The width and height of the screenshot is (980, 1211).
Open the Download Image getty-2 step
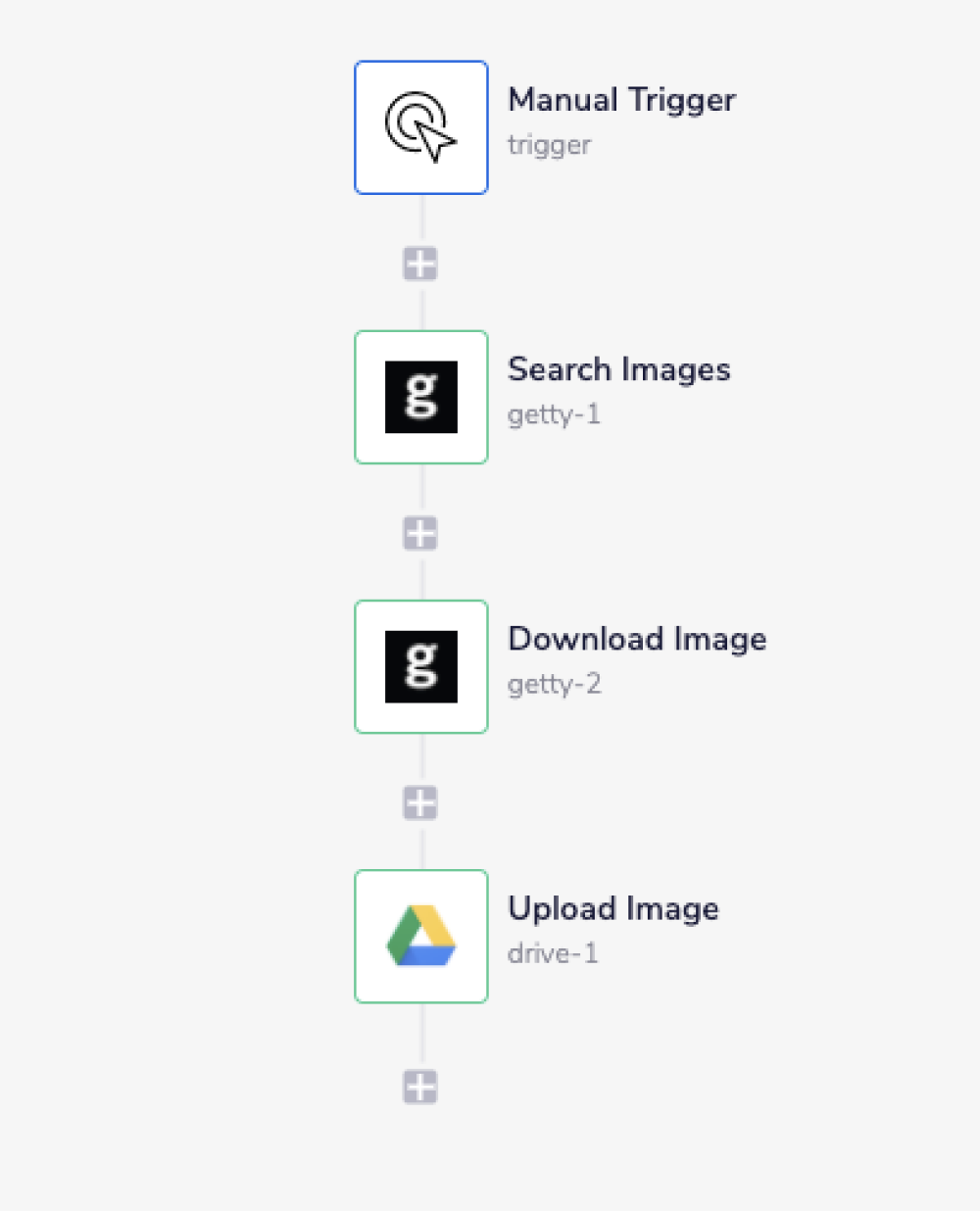pyautogui.click(x=420, y=666)
